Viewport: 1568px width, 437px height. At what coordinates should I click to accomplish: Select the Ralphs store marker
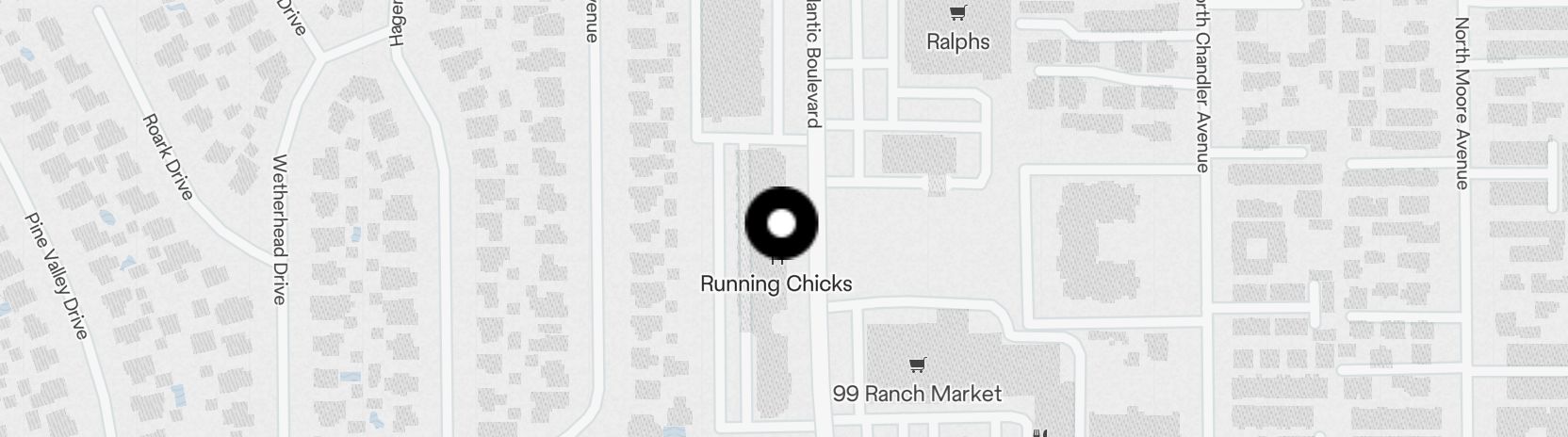coord(957,14)
